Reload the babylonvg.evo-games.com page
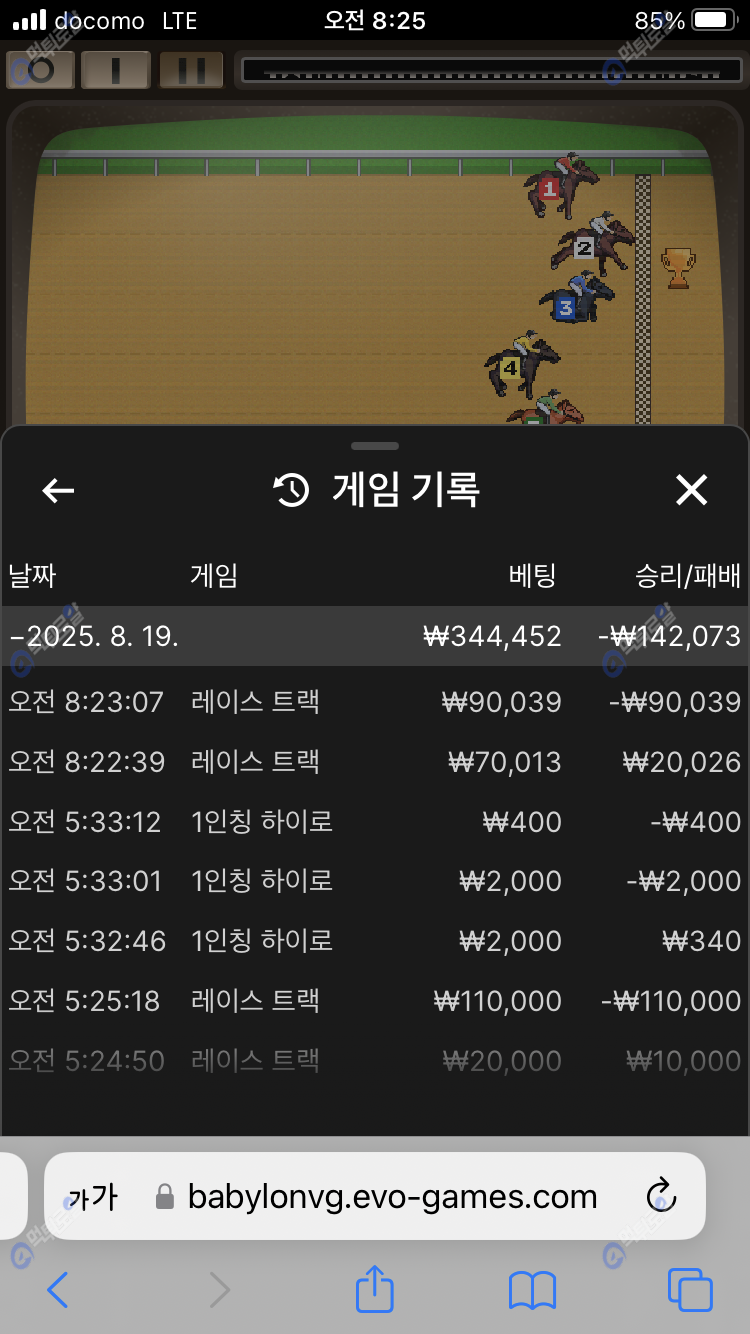The width and height of the screenshot is (750, 1334). [661, 1196]
